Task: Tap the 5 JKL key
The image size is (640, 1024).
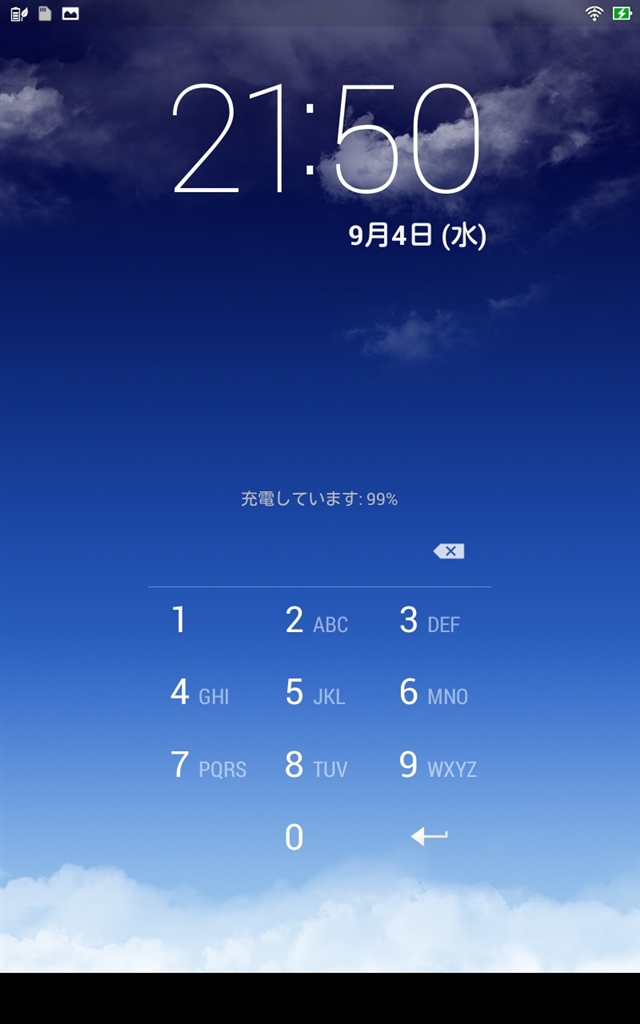Action: pyautogui.click(x=316, y=693)
